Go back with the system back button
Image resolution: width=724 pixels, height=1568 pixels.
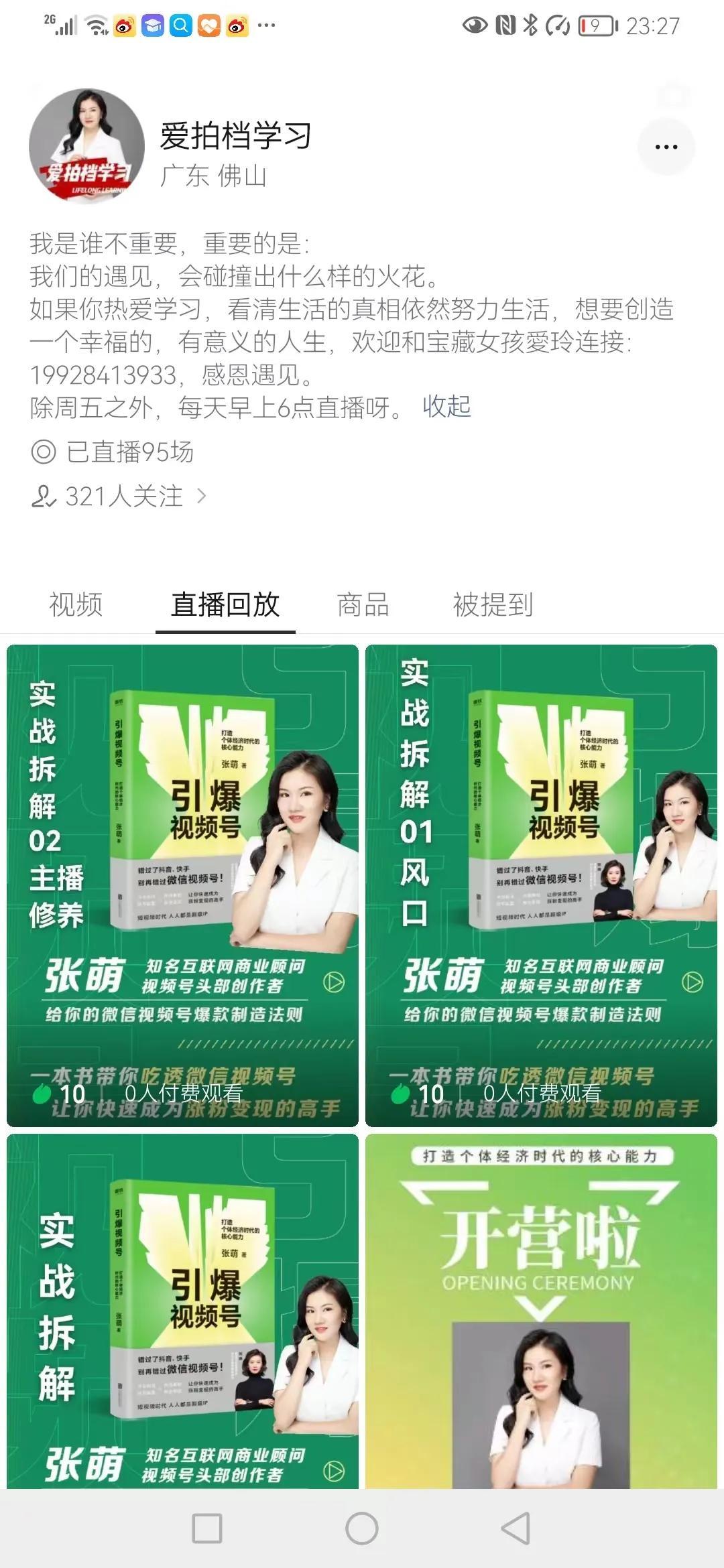coord(516,1528)
